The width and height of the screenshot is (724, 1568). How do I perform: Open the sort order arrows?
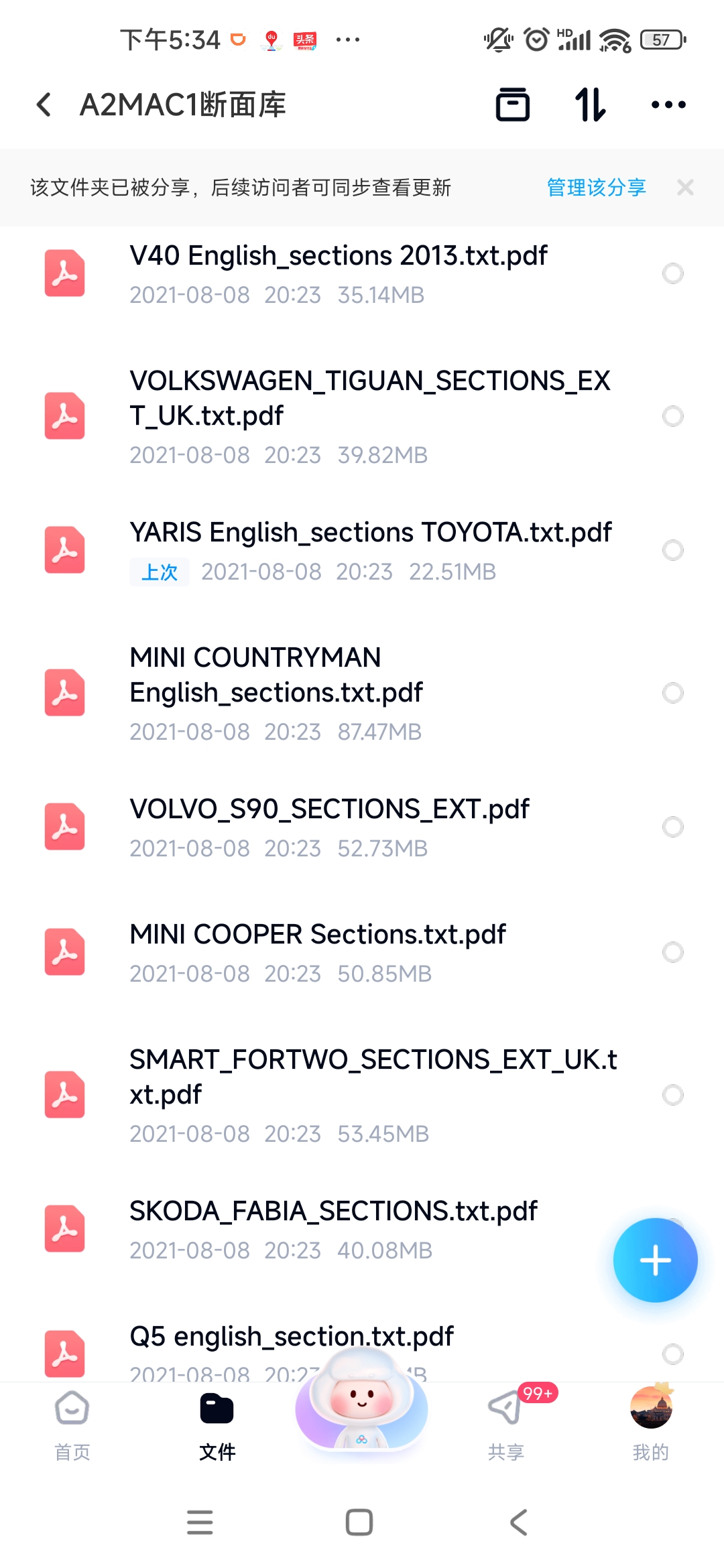pyautogui.click(x=591, y=105)
